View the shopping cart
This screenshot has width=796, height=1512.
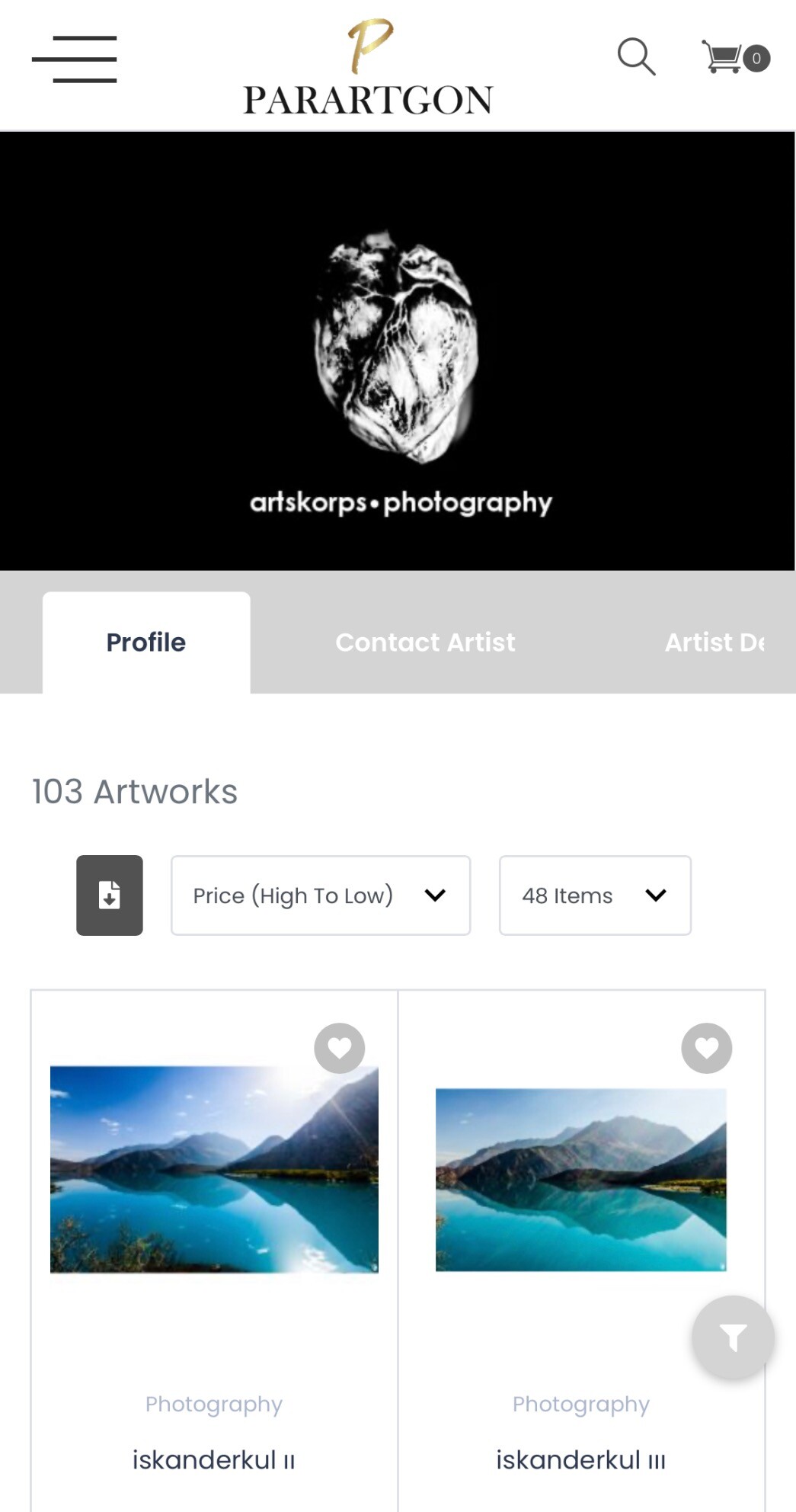tap(734, 58)
